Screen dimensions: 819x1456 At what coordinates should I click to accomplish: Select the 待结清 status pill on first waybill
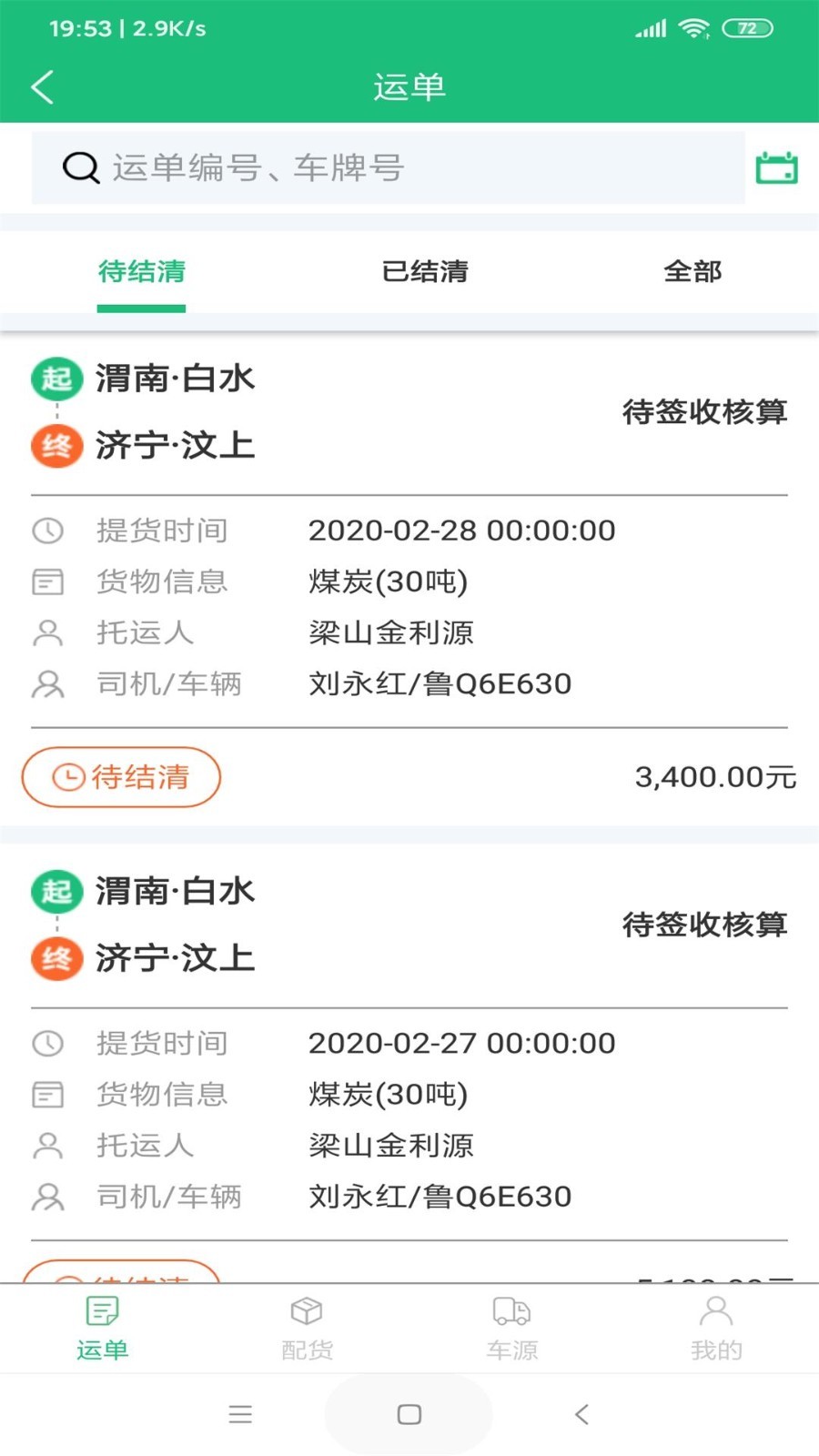[121, 777]
